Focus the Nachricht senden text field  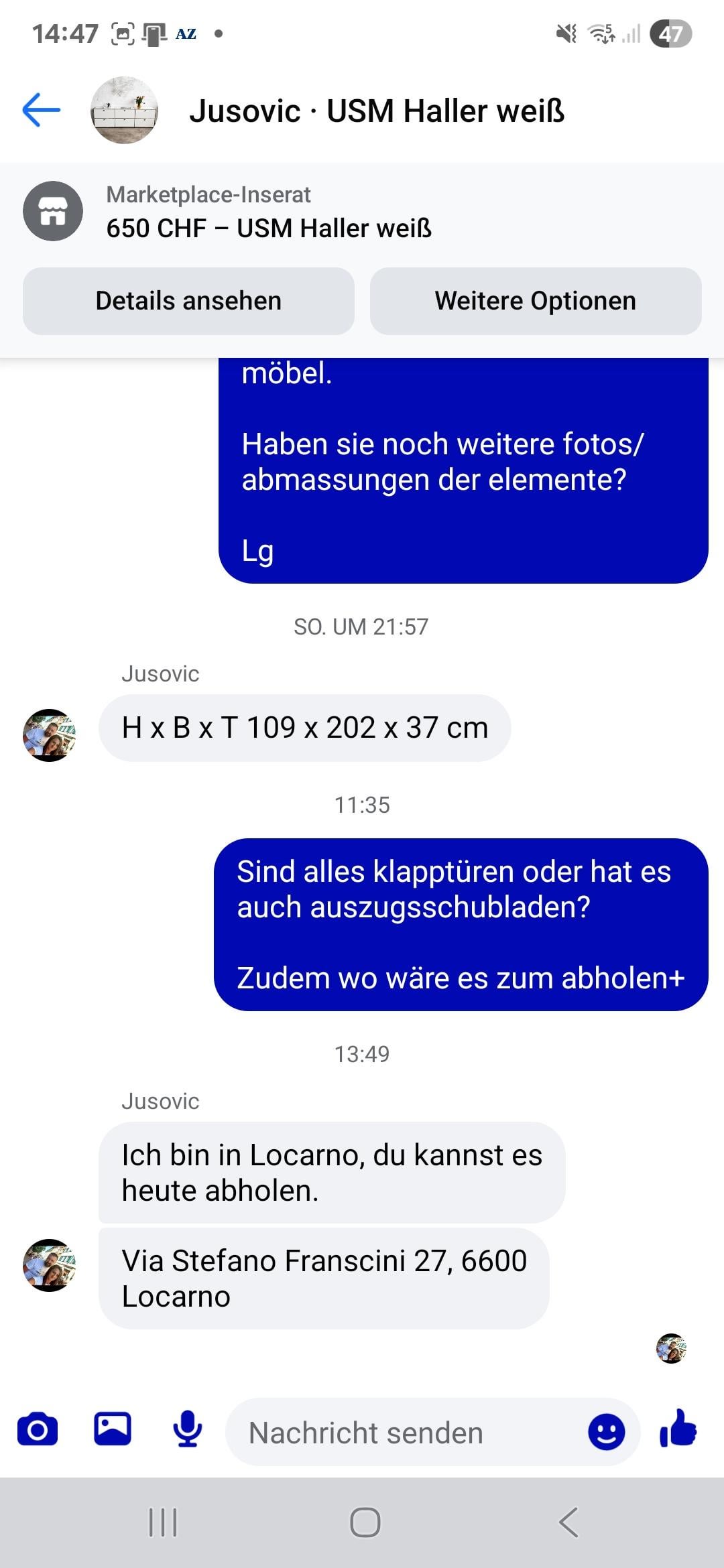click(x=402, y=1433)
